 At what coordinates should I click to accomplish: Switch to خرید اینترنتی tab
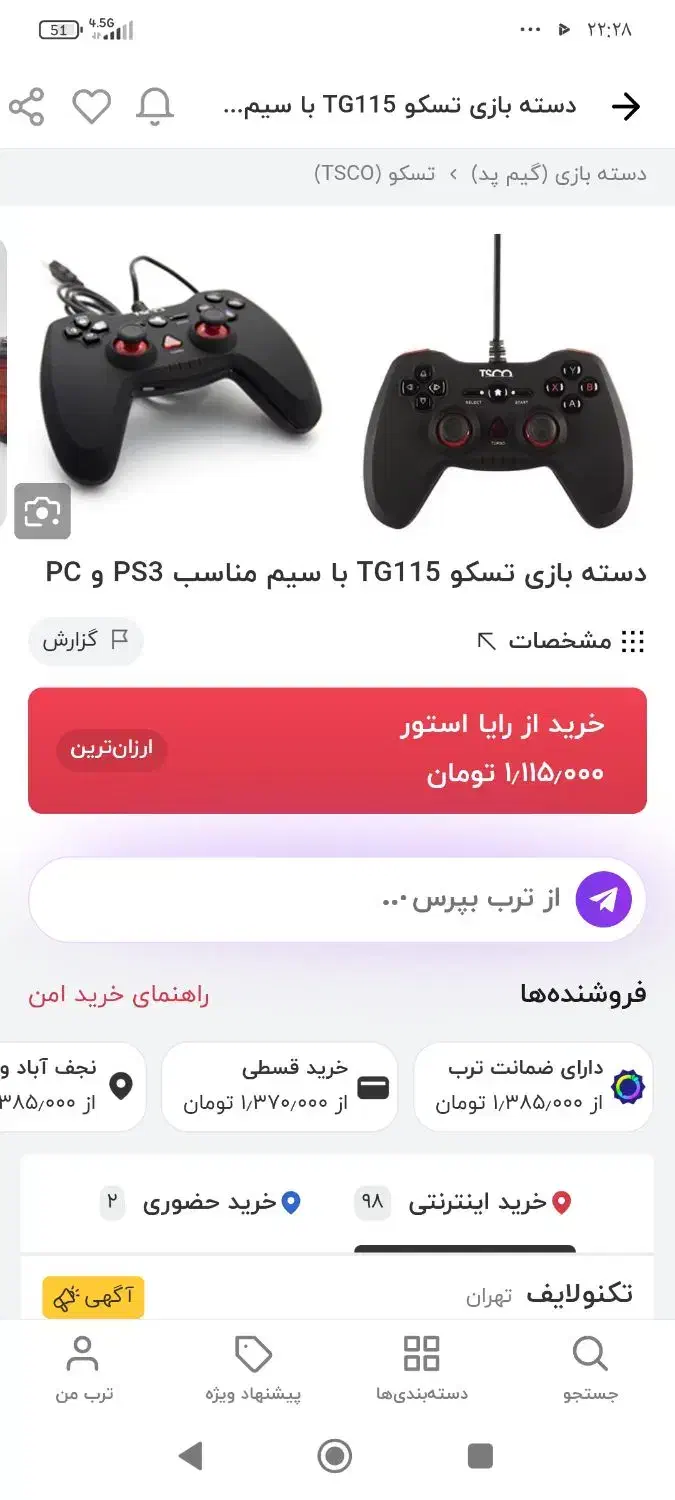[x=463, y=1202]
